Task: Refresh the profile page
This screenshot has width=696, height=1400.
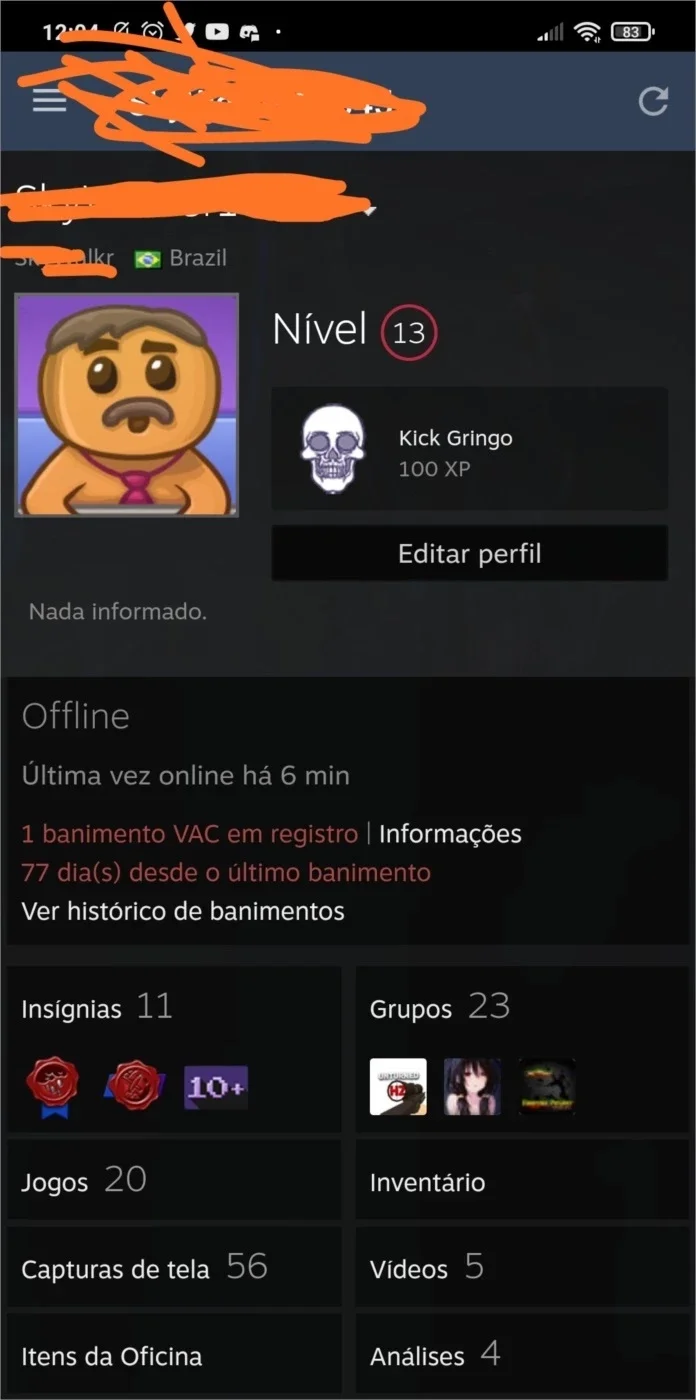Action: [x=653, y=101]
